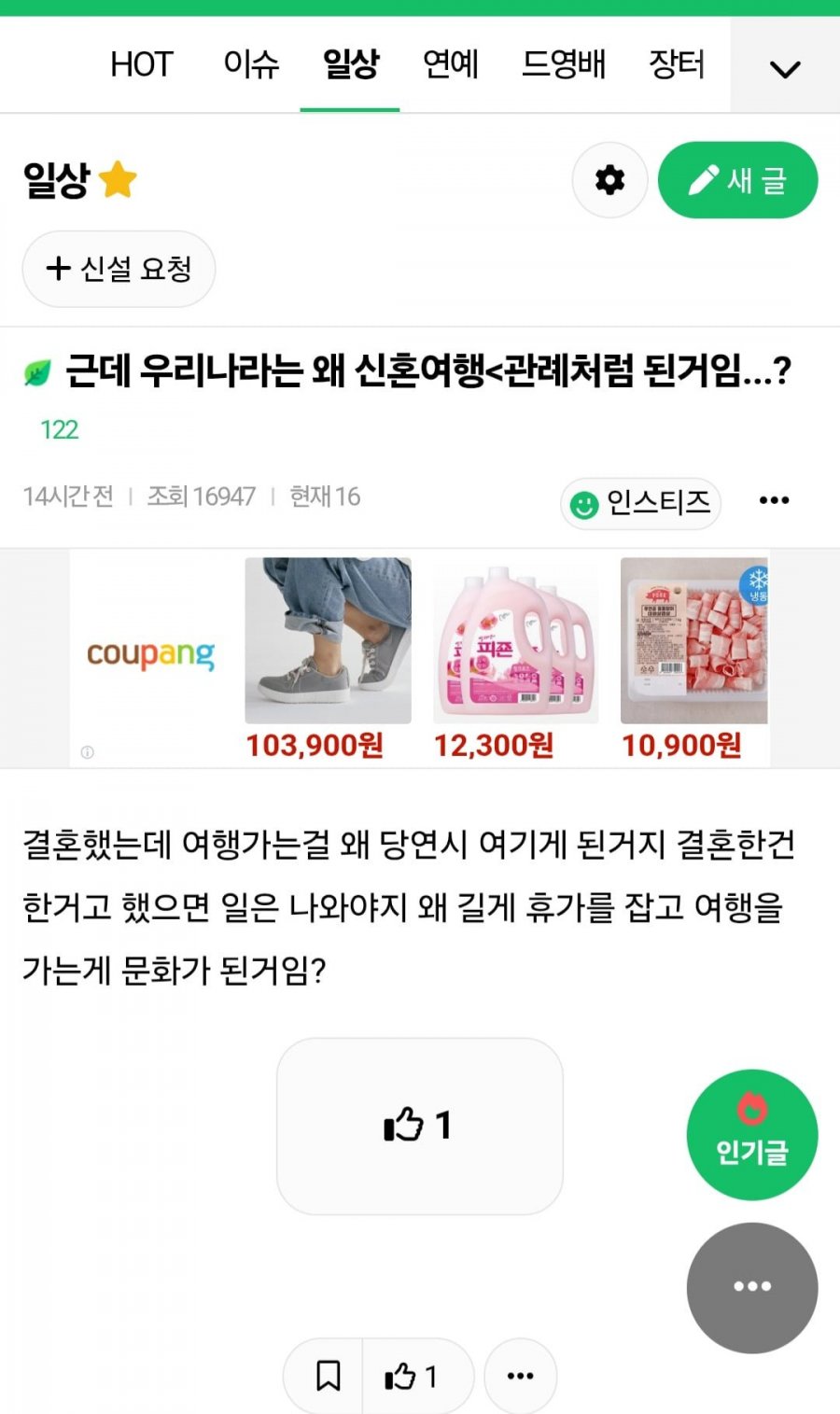This screenshot has height=1414, width=840.
Task: Select the 장터 tab
Action: 677,65
